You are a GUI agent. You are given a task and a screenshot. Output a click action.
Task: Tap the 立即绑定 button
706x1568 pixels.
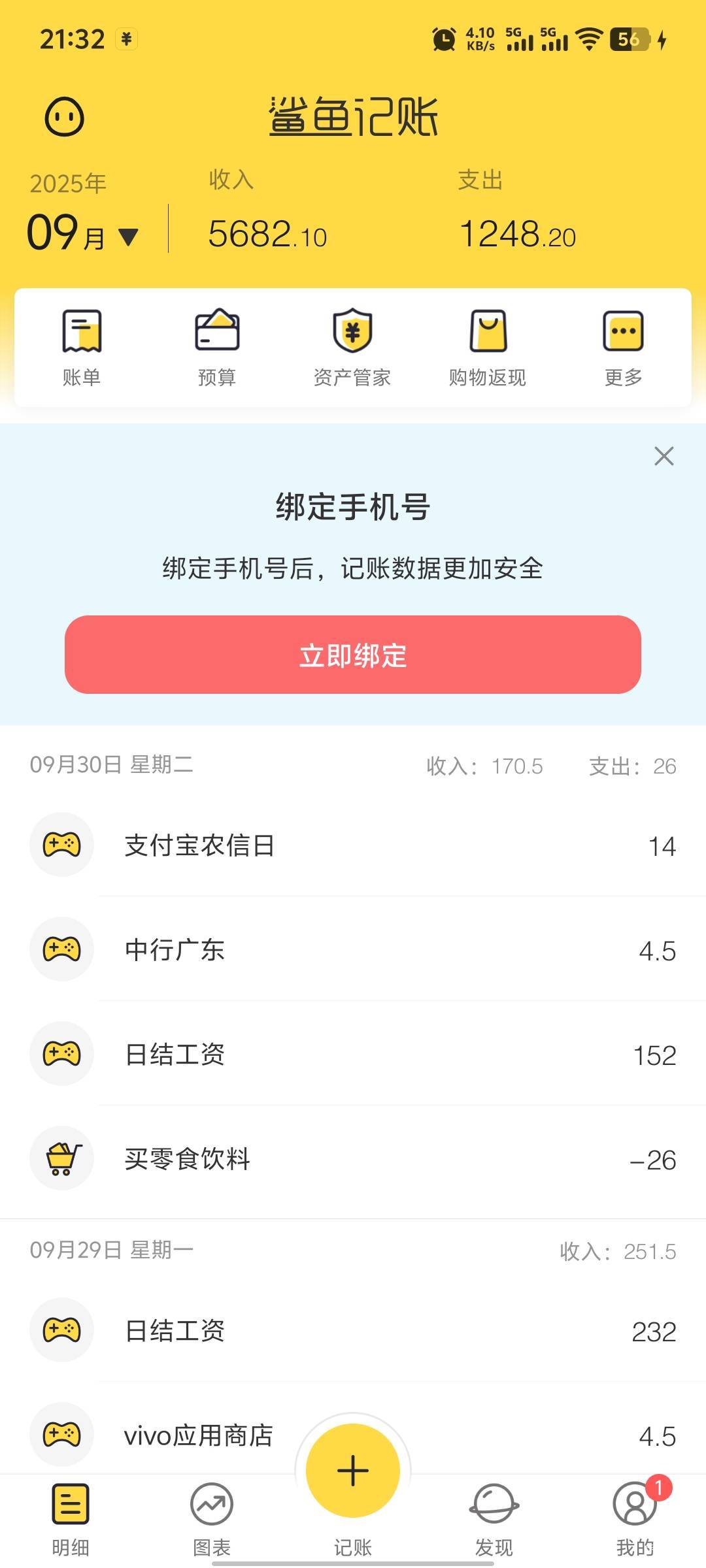[353, 655]
